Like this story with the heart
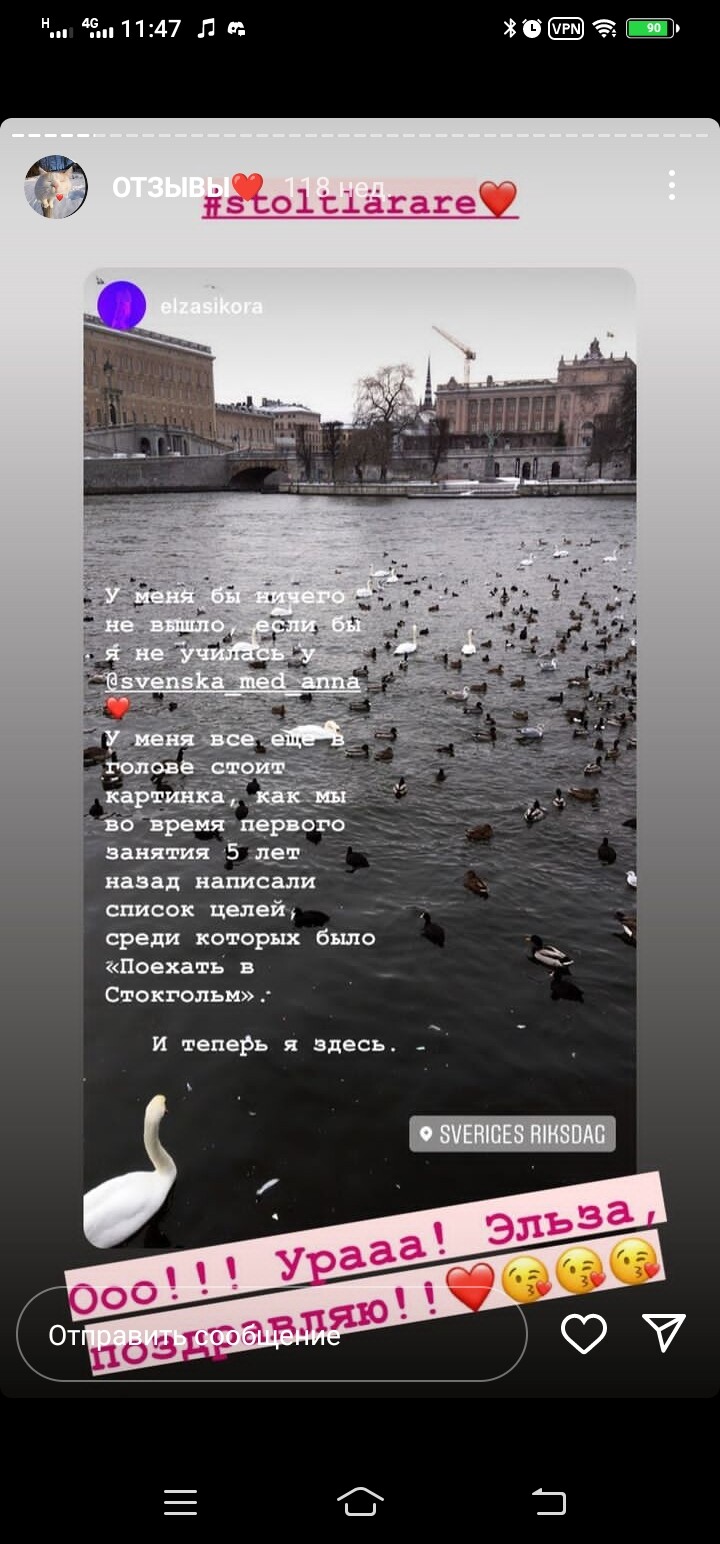This screenshot has height=1544, width=720. [583, 1333]
